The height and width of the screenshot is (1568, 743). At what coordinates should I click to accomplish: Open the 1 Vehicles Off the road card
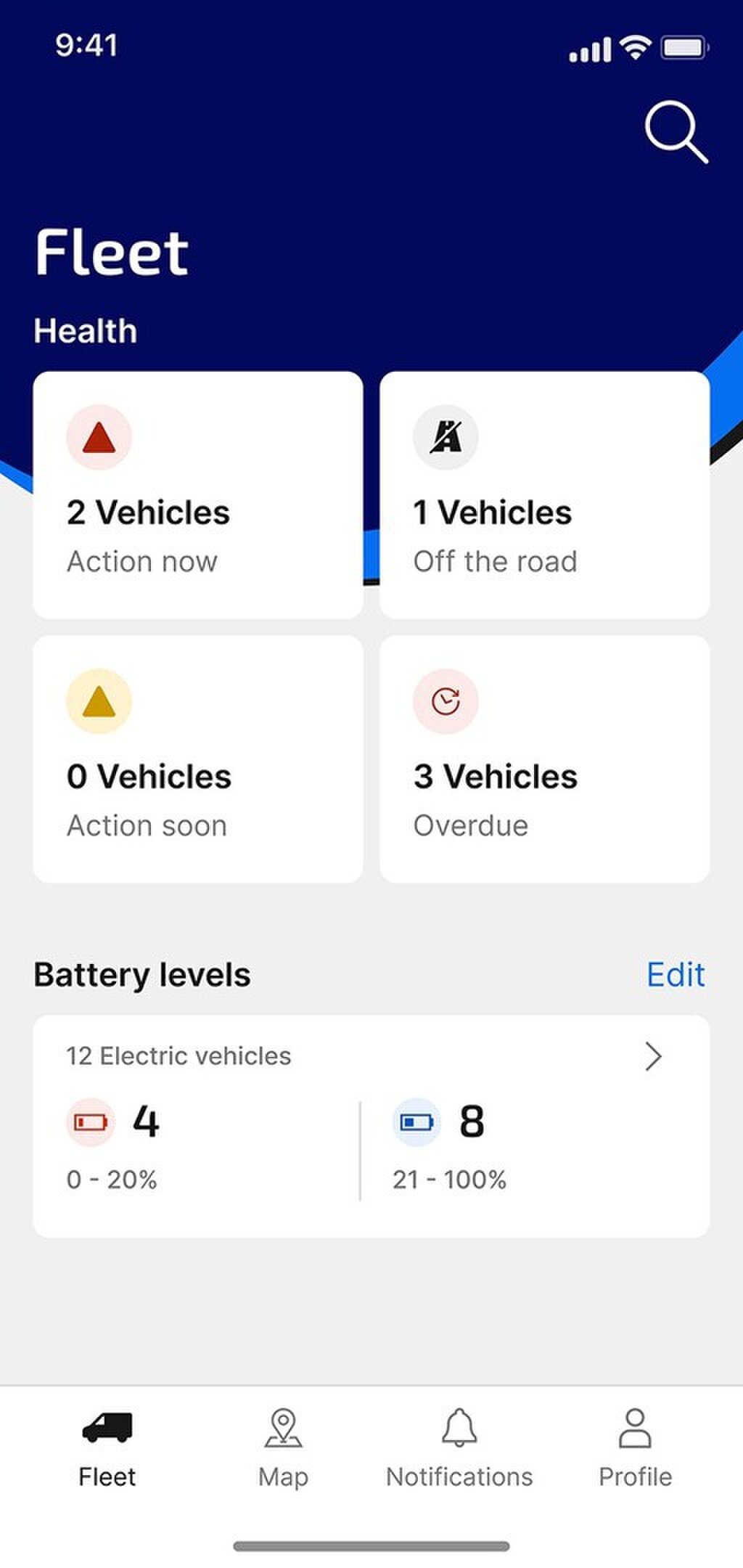(x=544, y=495)
